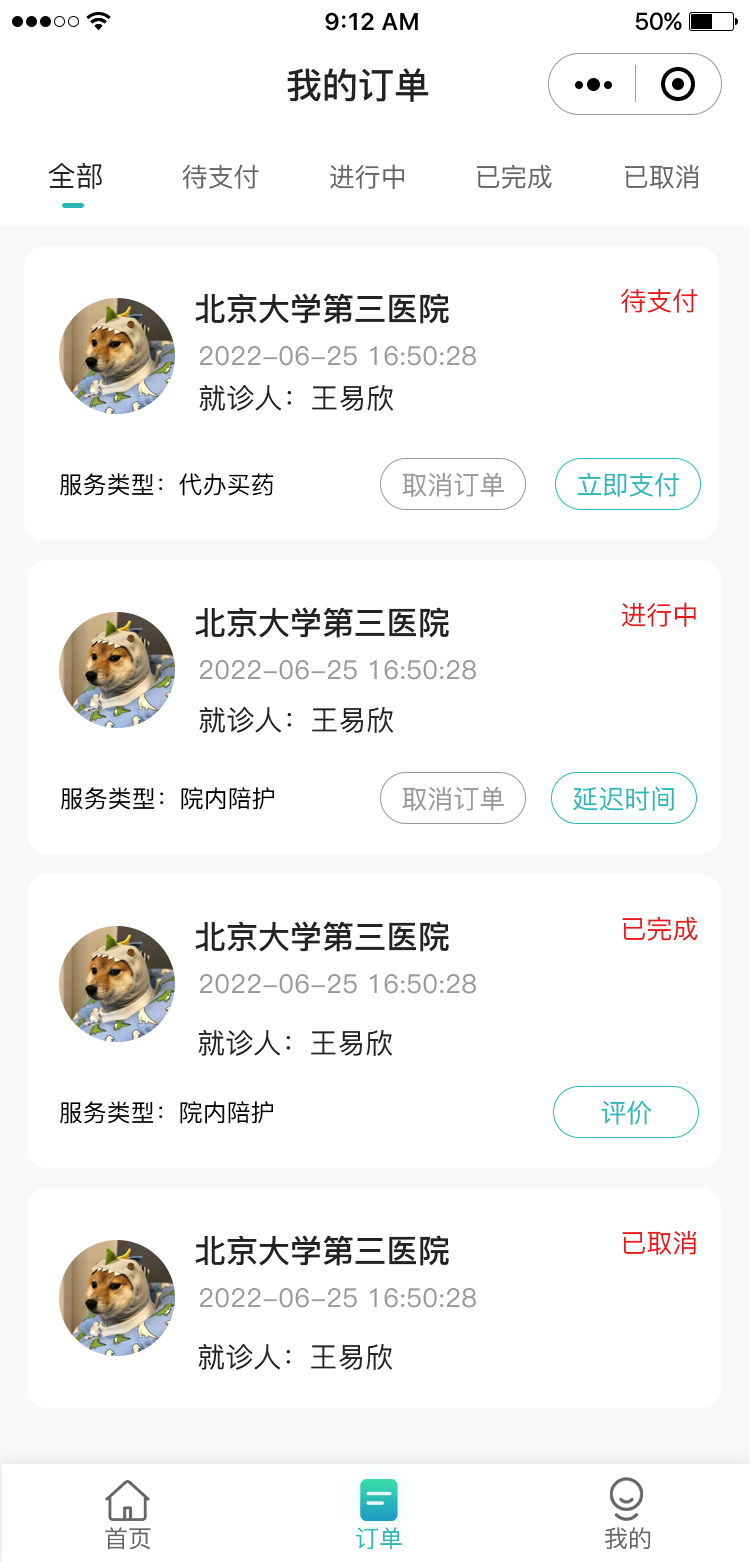Viewport: 750px width, 1562px height.
Task: Tap 评价 to review the completed order
Action: pos(625,1112)
